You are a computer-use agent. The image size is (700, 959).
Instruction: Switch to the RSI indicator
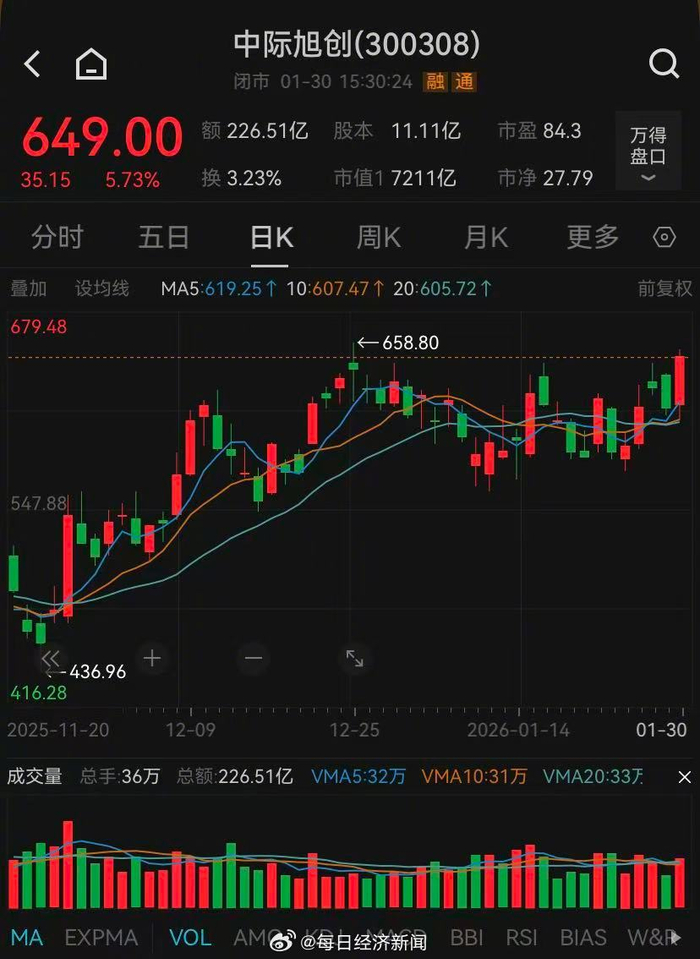520,938
